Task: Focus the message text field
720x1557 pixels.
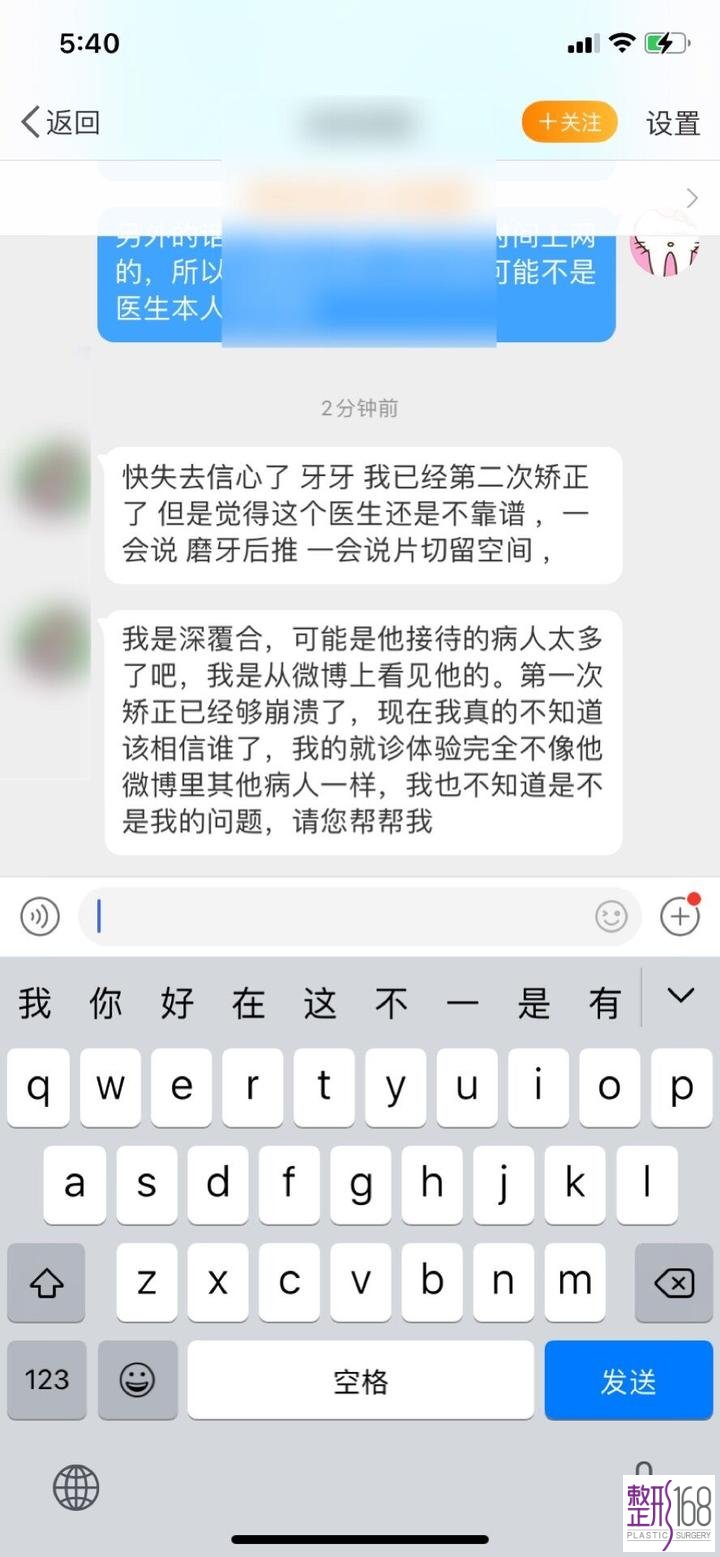Action: tap(340, 916)
